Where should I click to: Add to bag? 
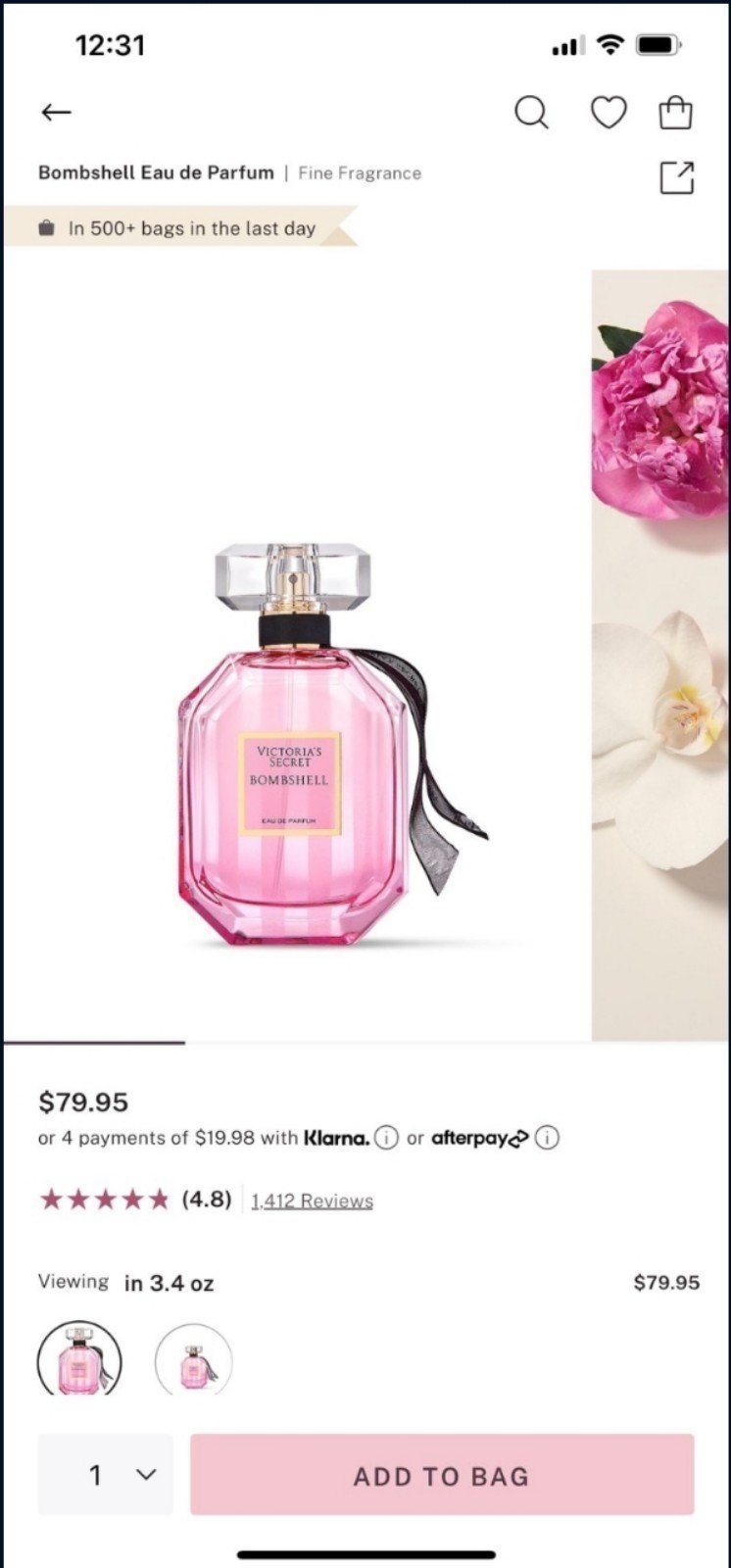[442, 1475]
